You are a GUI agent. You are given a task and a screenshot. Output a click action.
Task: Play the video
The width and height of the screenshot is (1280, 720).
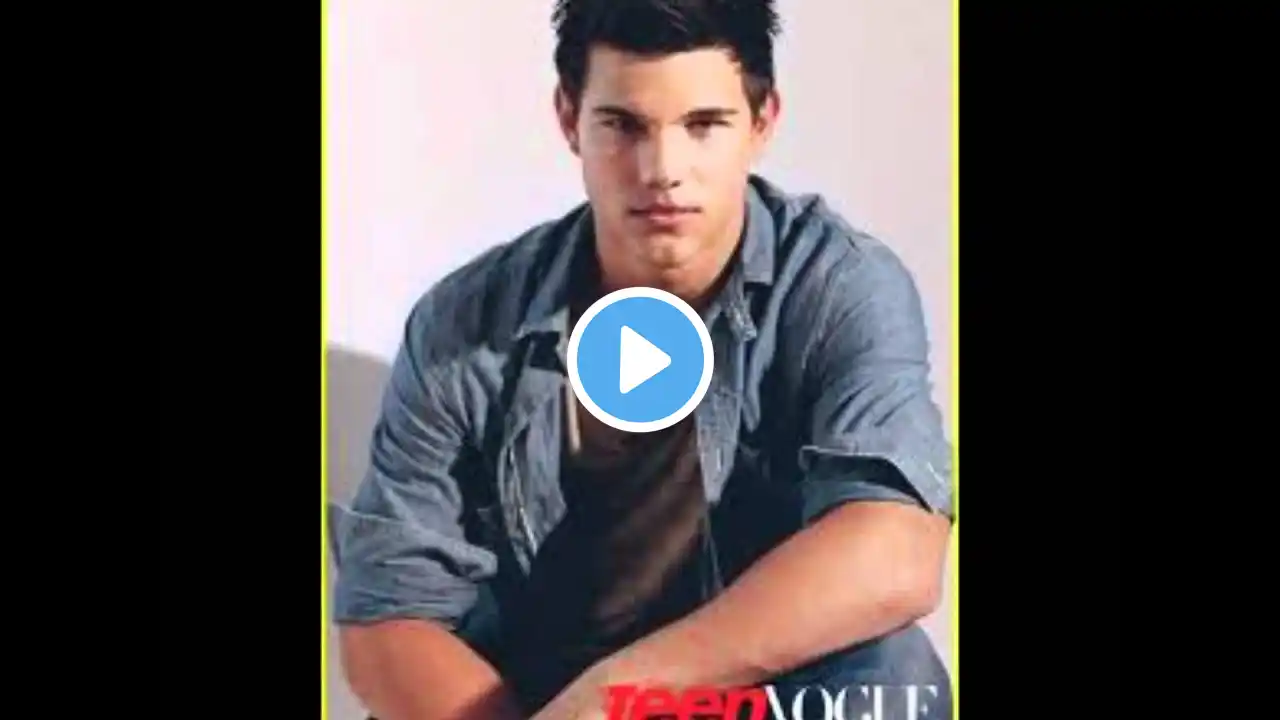coord(640,360)
